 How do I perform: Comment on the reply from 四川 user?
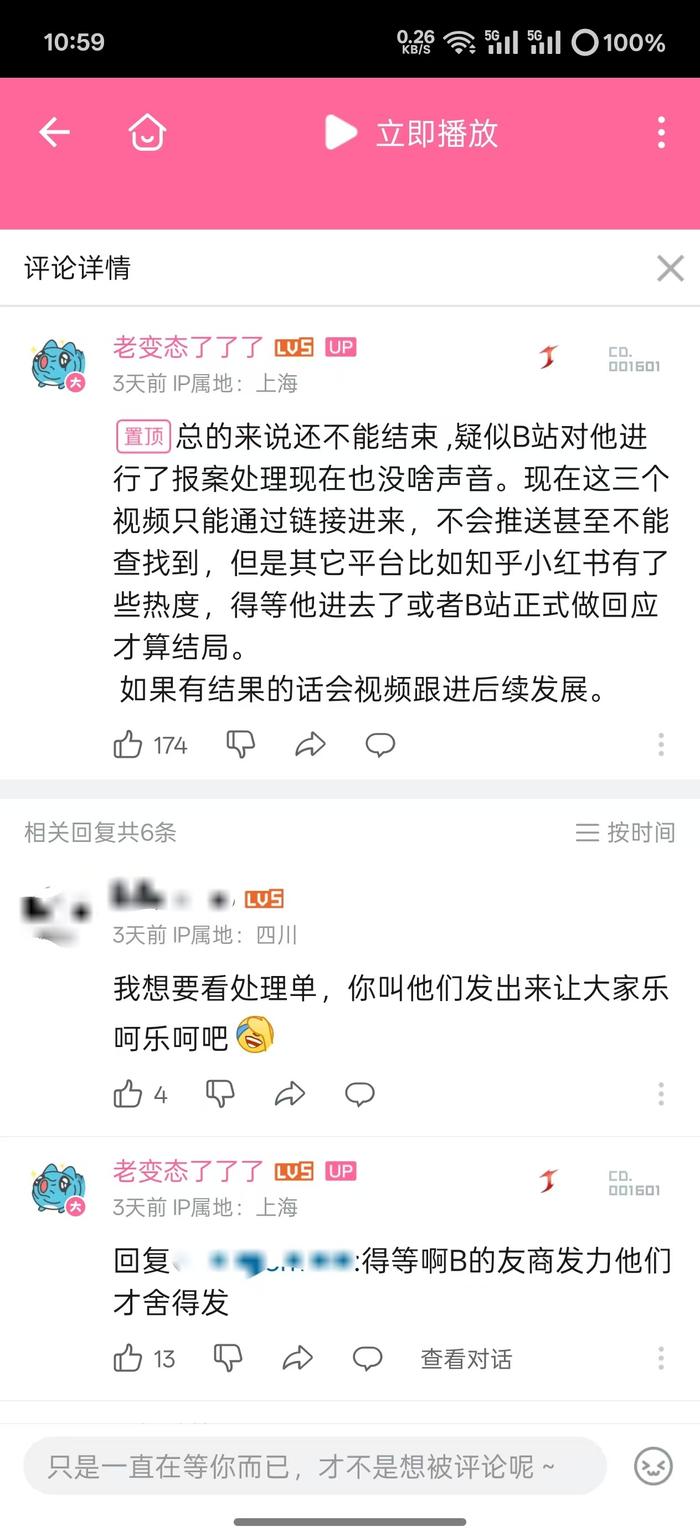click(360, 1094)
